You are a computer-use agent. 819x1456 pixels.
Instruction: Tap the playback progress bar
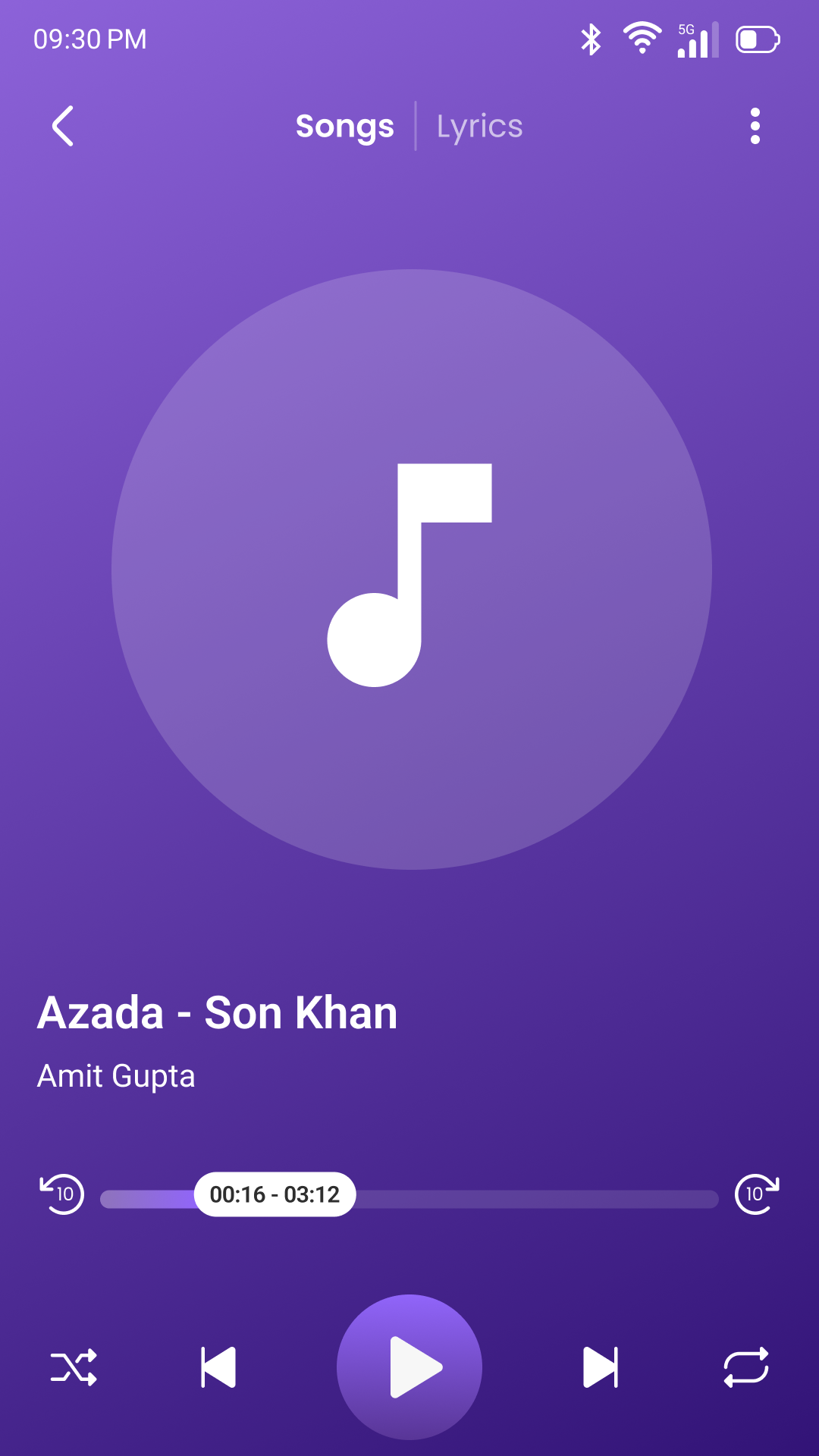pos(531,1199)
